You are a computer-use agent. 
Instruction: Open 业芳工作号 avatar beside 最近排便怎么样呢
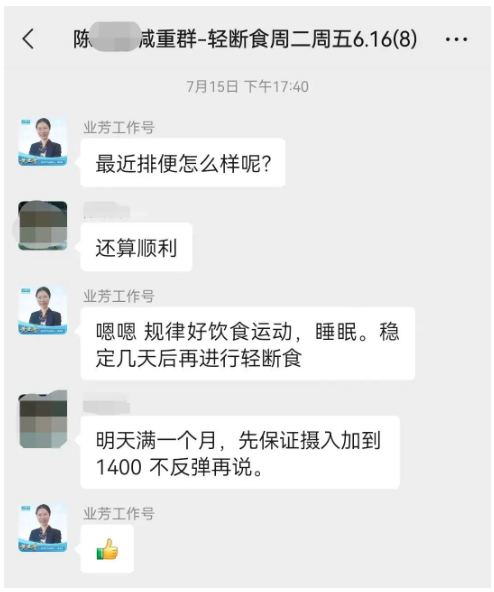pyautogui.click(x=43, y=142)
